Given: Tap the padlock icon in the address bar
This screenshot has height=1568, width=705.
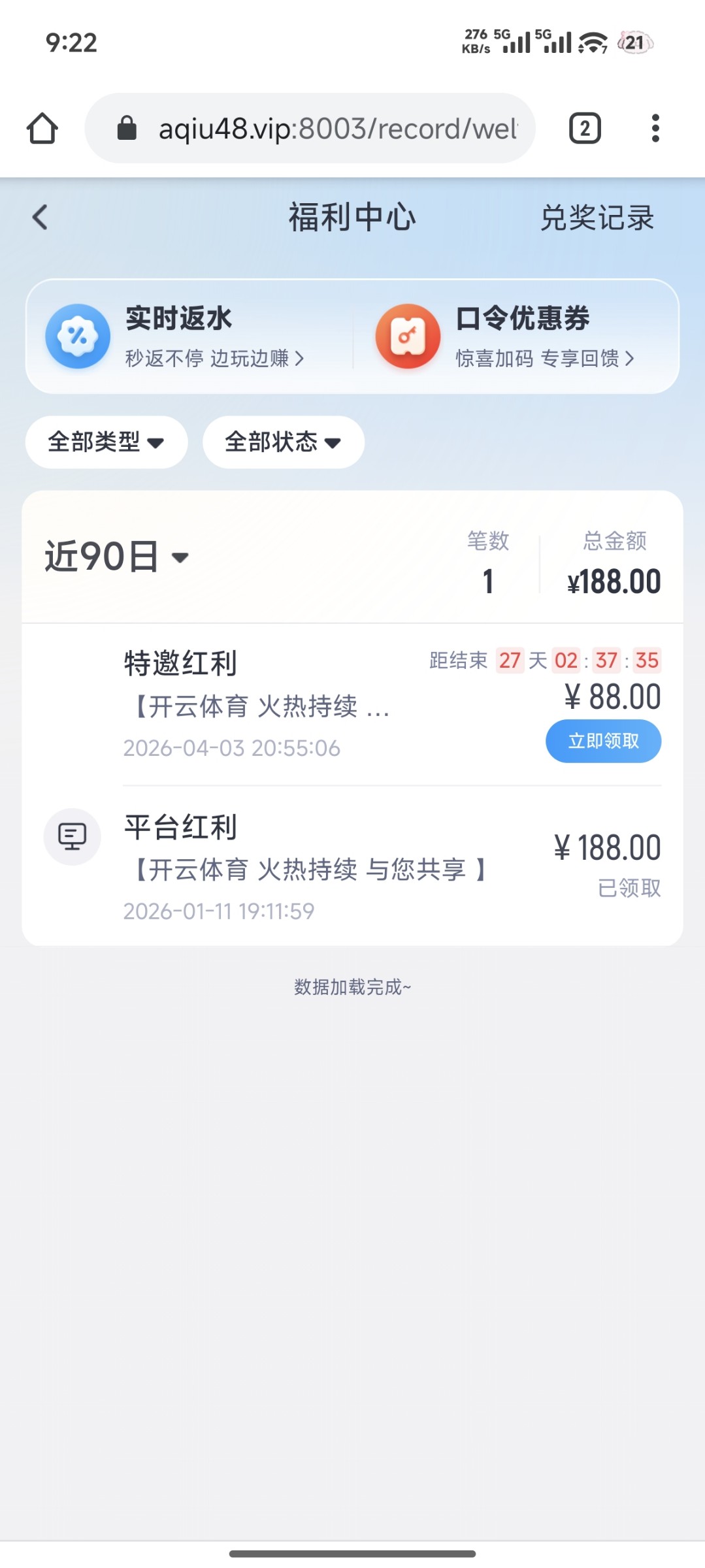Looking at the screenshot, I should pyautogui.click(x=127, y=128).
